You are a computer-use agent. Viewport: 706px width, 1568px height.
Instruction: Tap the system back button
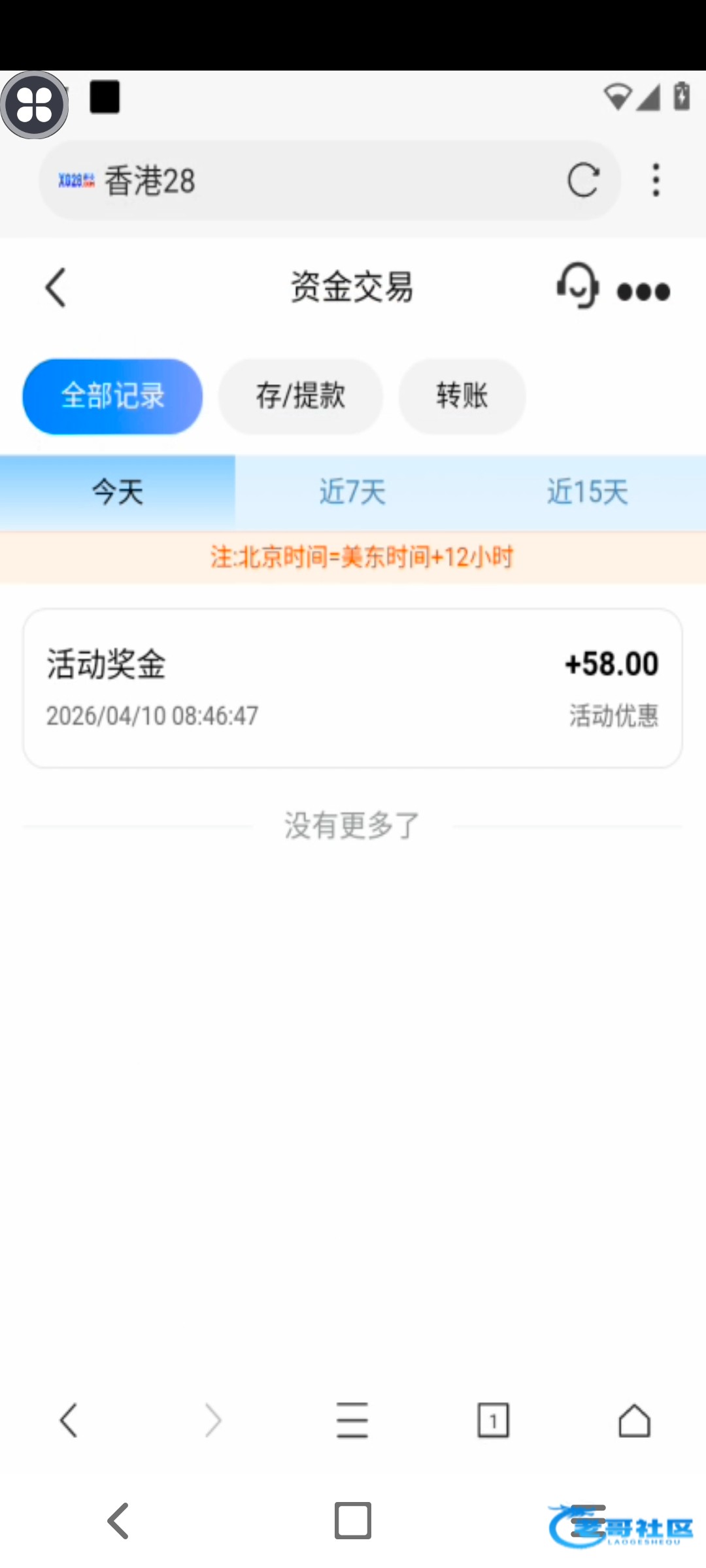(118, 1521)
